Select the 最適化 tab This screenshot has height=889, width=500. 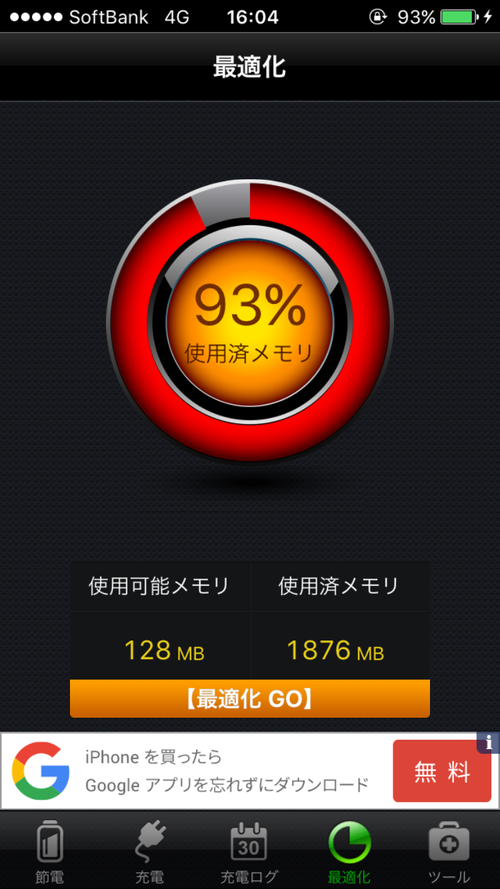349,850
